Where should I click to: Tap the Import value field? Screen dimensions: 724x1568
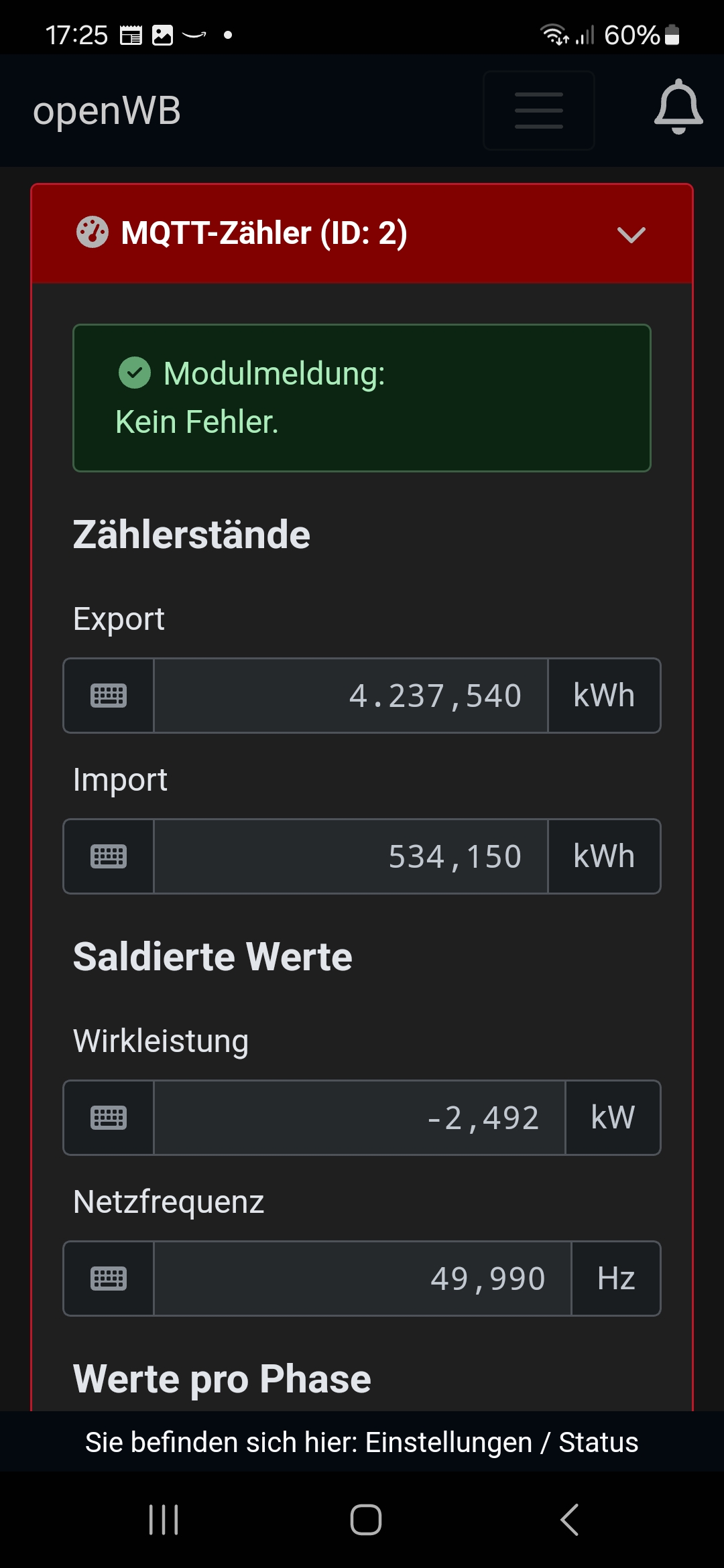tap(351, 856)
